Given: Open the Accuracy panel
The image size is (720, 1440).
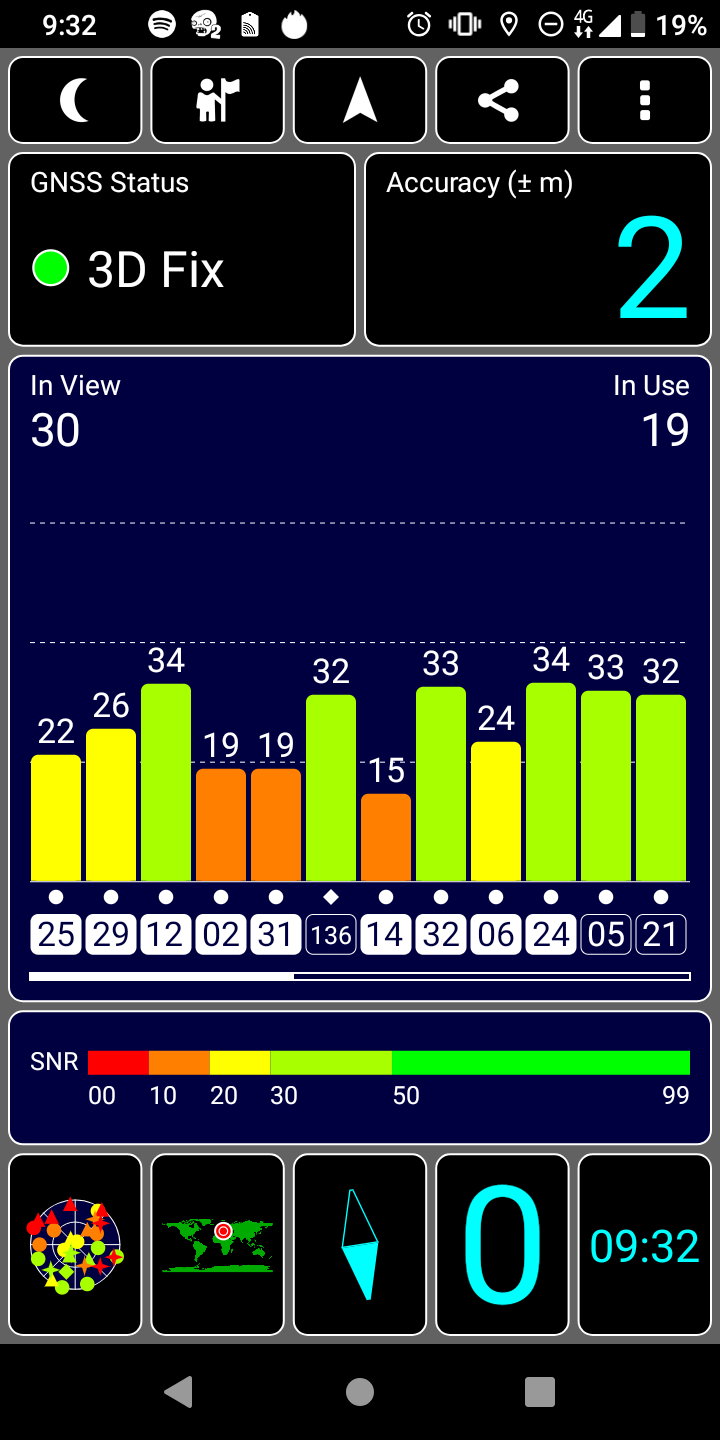Looking at the screenshot, I should [538, 249].
